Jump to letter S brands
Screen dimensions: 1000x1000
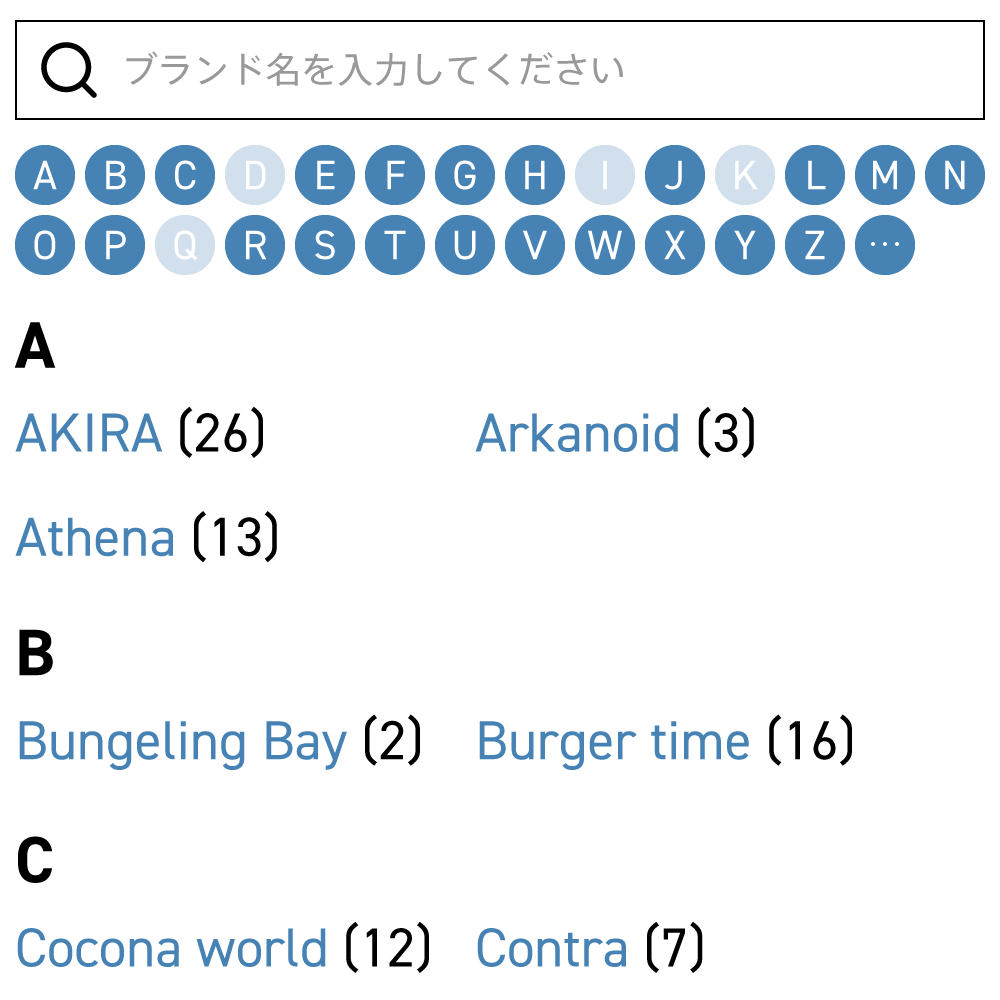click(x=325, y=245)
